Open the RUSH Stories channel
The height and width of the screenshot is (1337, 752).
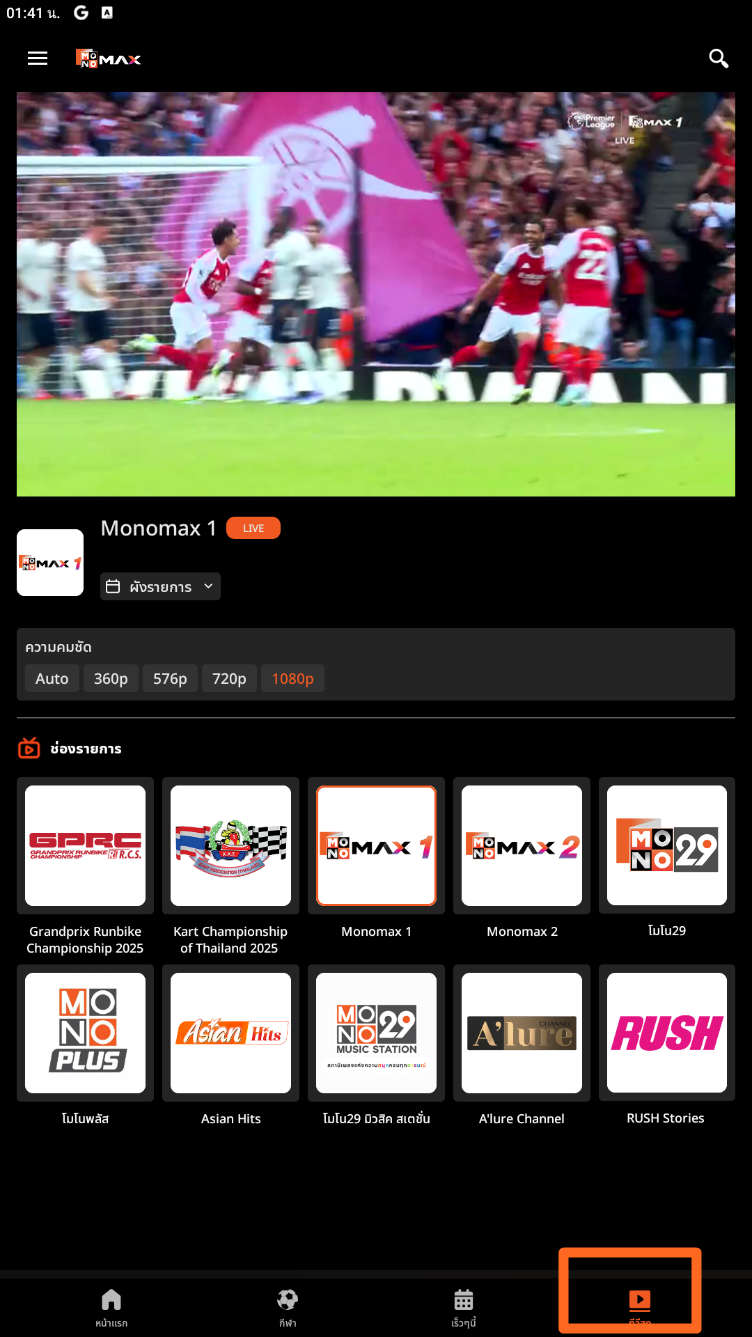tap(667, 1032)
